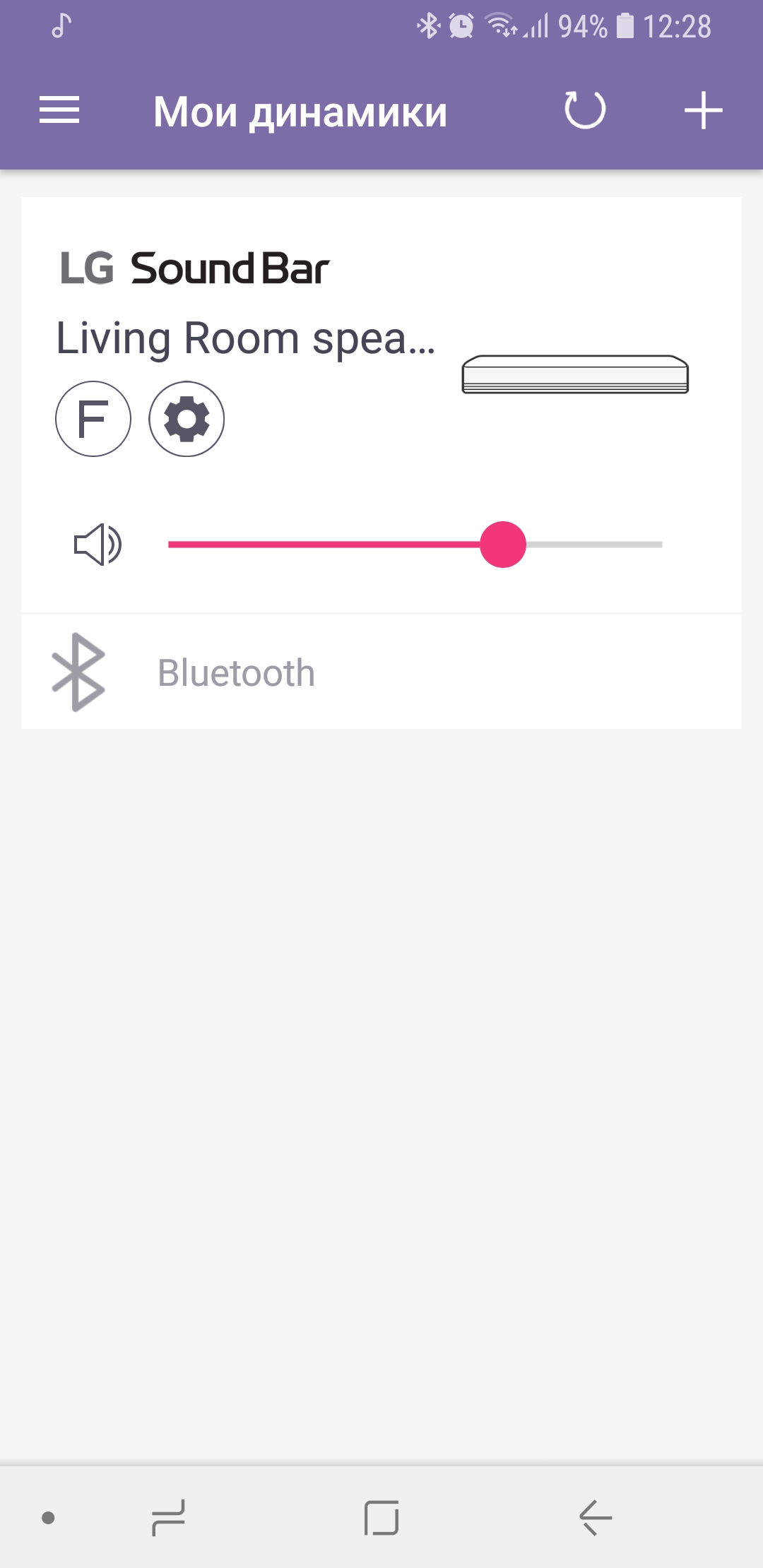763x1568 pixels.
Task: Mute the speaker volume icon
Action: [x=98, y=545]
